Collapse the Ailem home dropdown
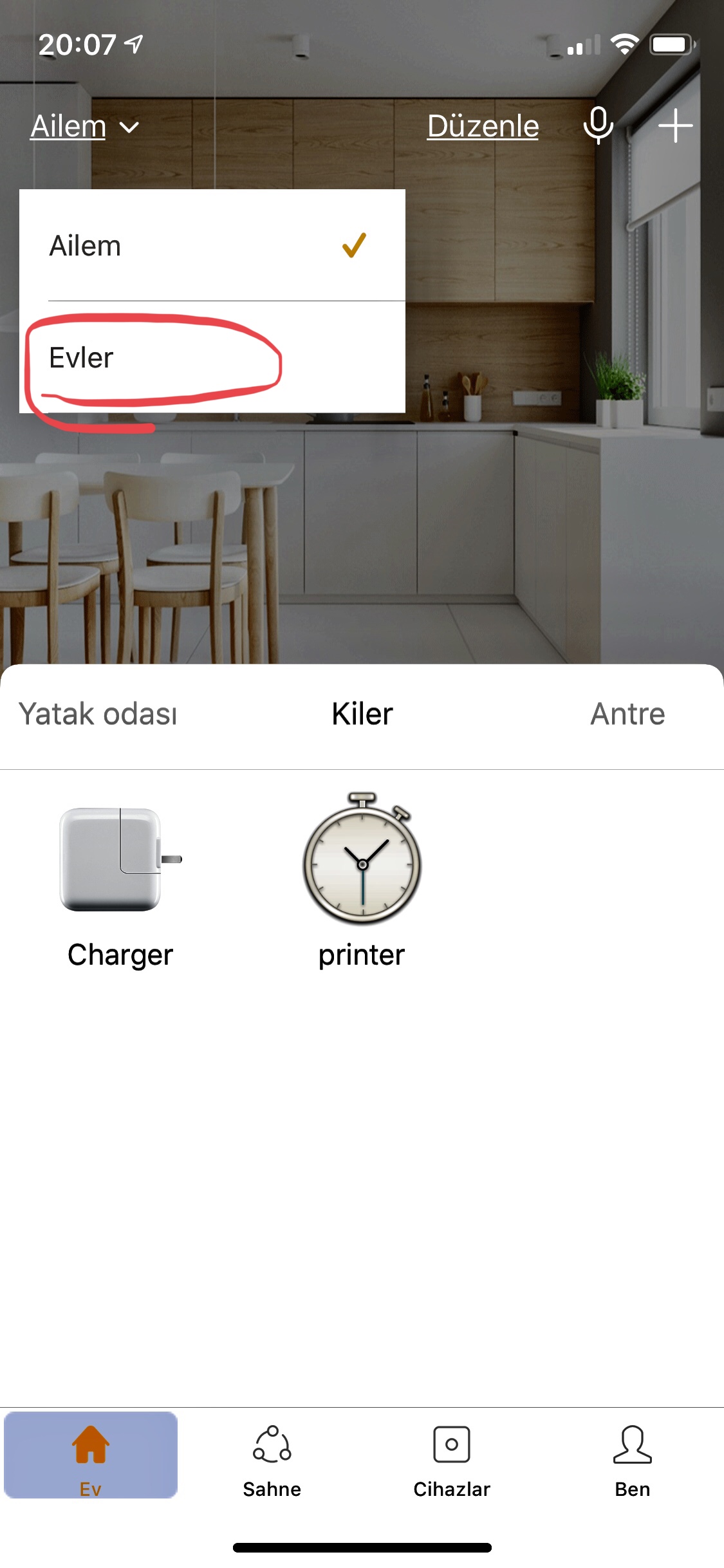Image resolution: width=724 pixels, height=1568 pixels. click(x=84, y=126)
